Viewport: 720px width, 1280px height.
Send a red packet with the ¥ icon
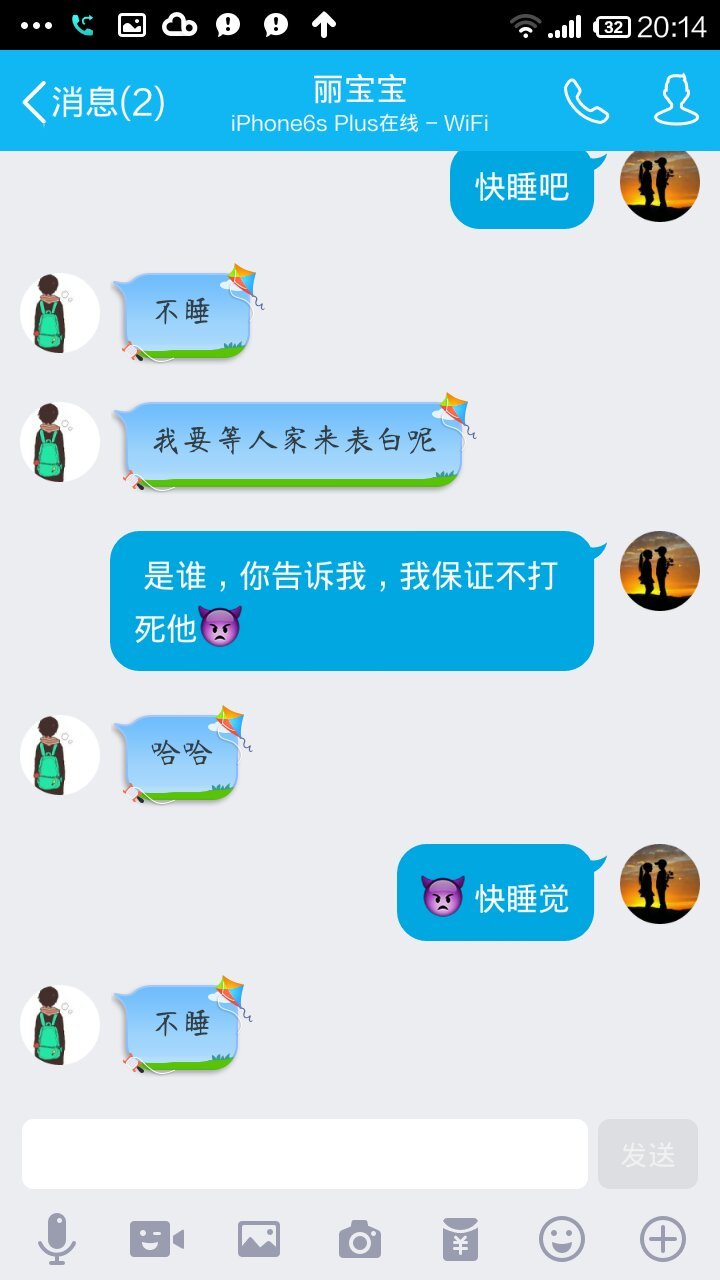(x=461, y=1240)
